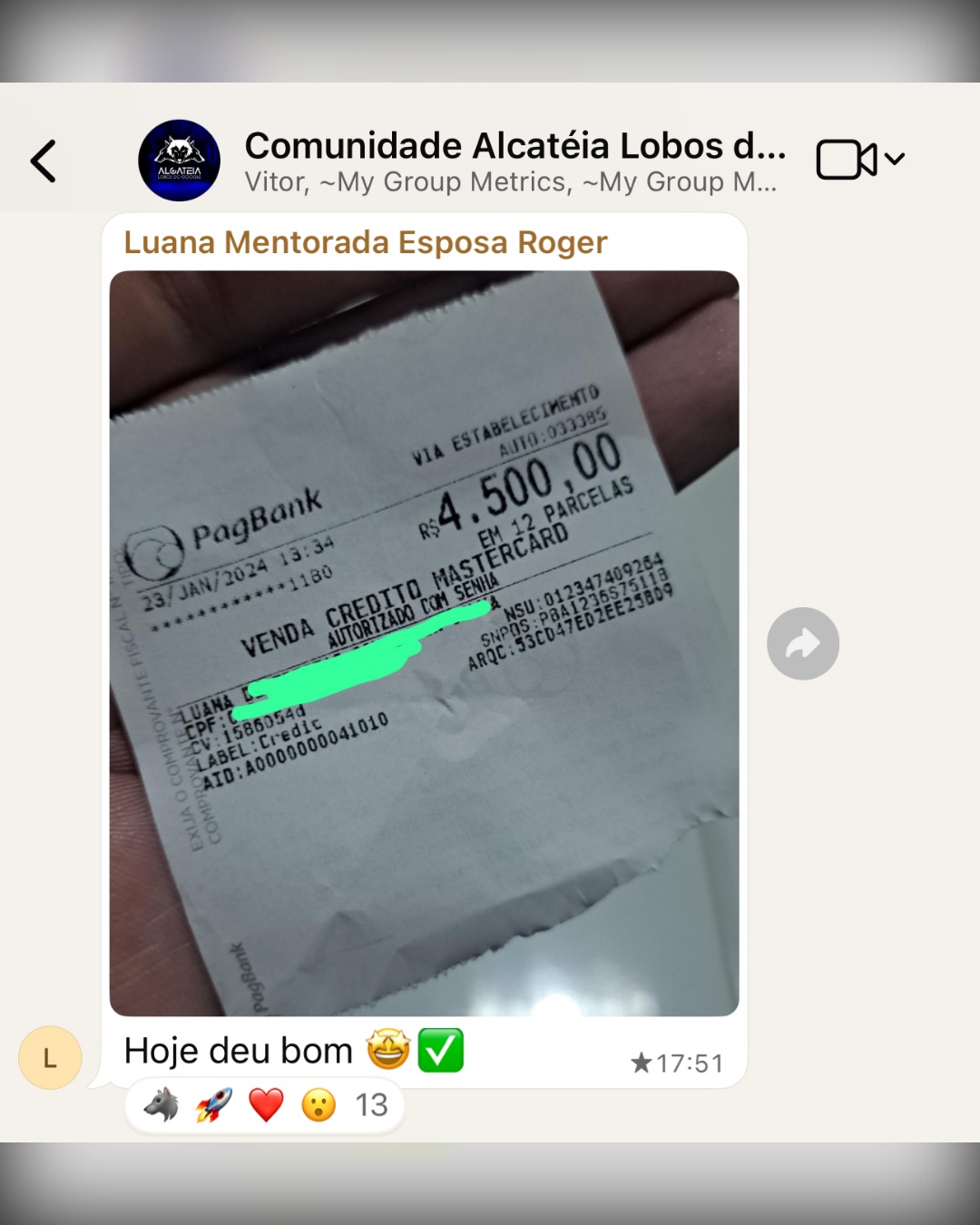
Task: Start a group video call
Action: (847, 160)
